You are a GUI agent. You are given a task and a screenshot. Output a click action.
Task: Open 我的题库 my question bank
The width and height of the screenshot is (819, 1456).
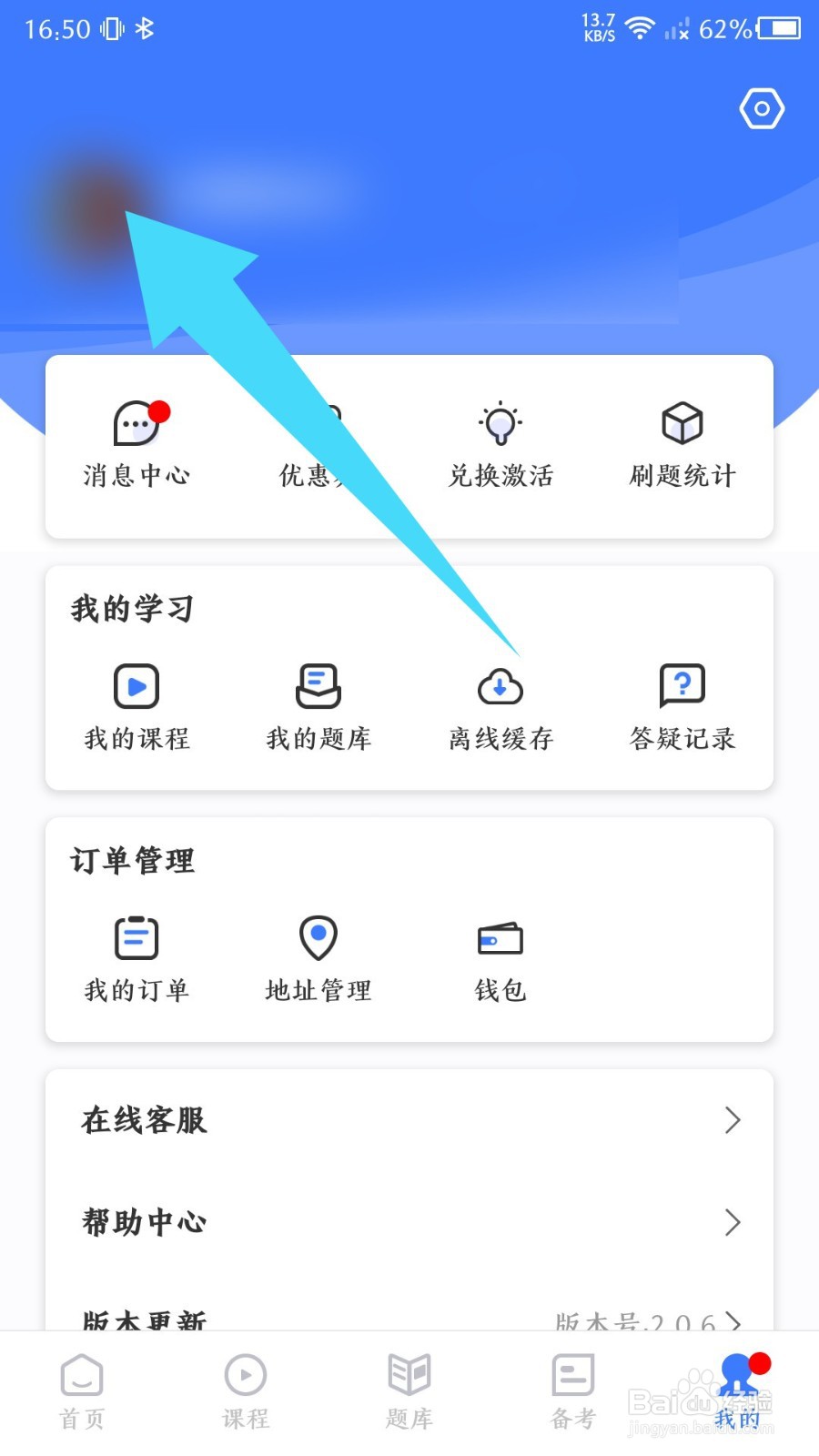pyautogui.click(x=318, y=707)
